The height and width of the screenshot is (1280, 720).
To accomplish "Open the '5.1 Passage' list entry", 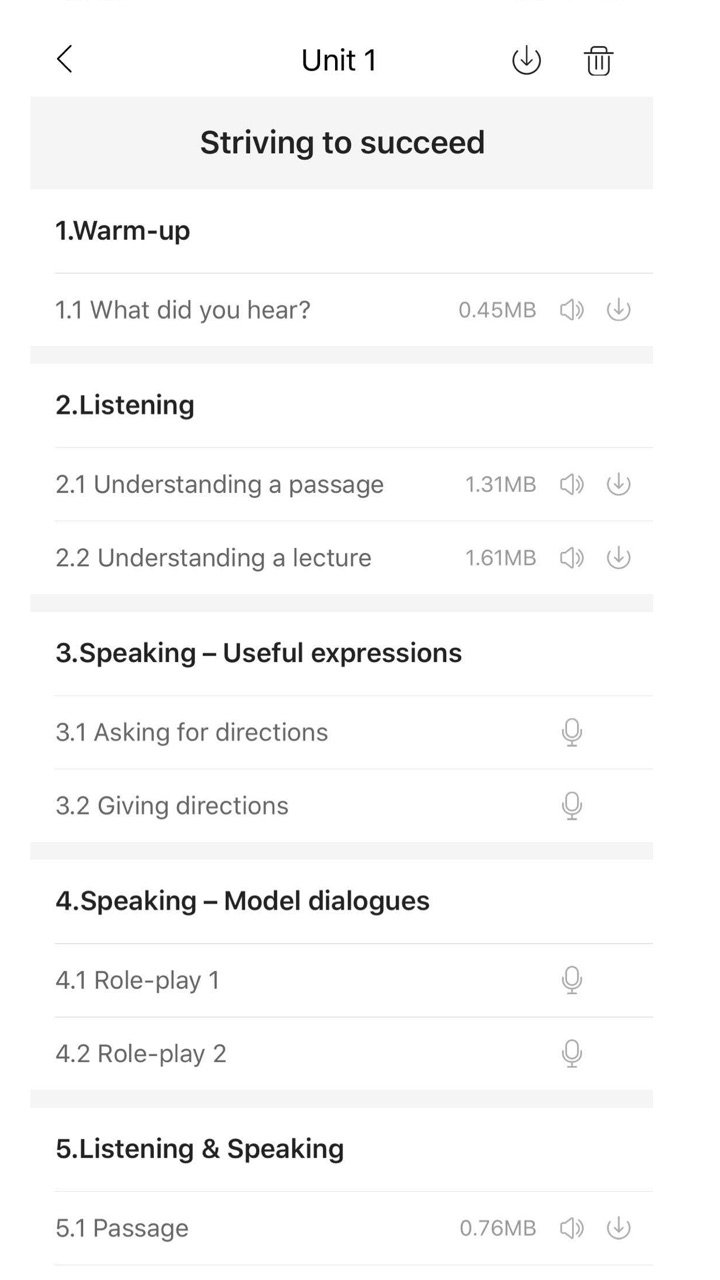I will coord(122,1227).
